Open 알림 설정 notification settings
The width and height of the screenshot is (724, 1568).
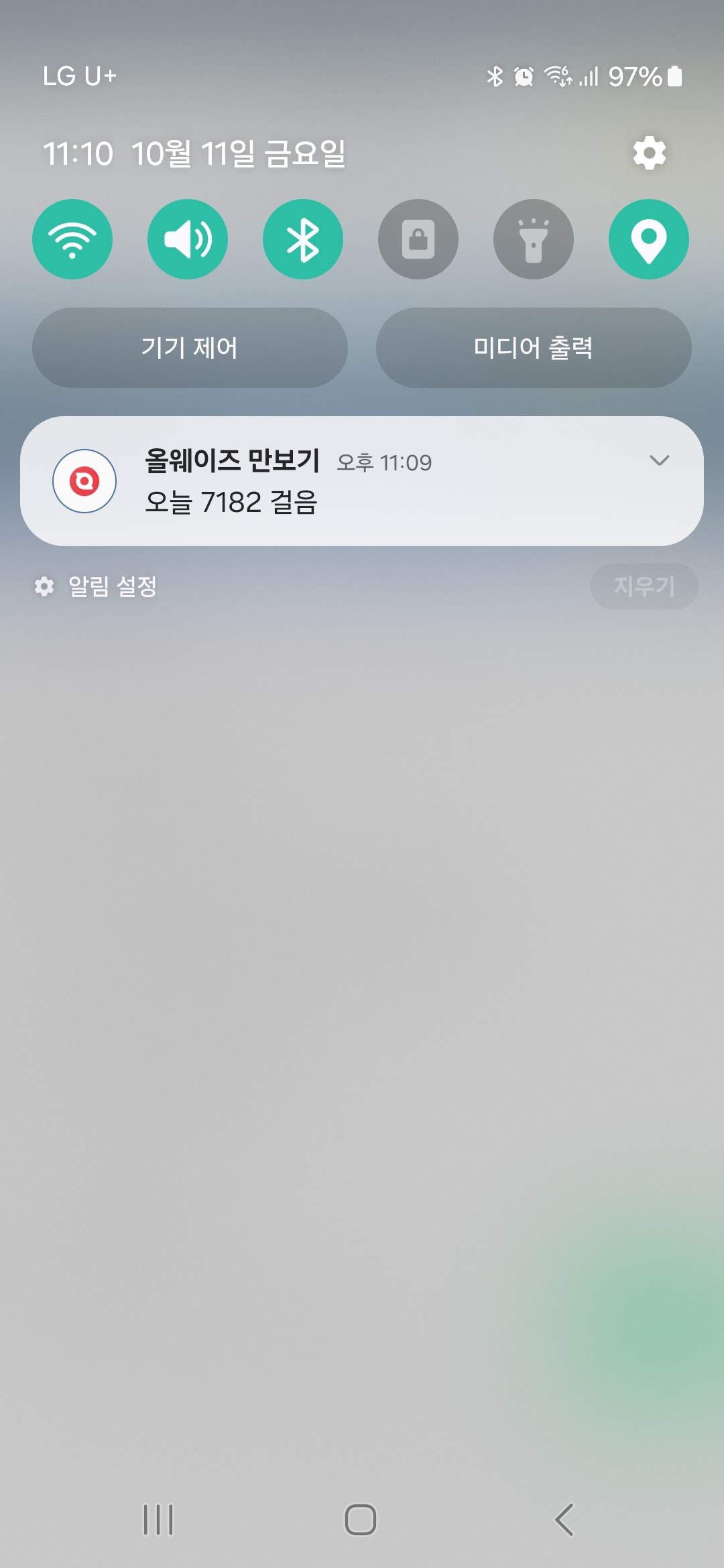coord(97,587)
